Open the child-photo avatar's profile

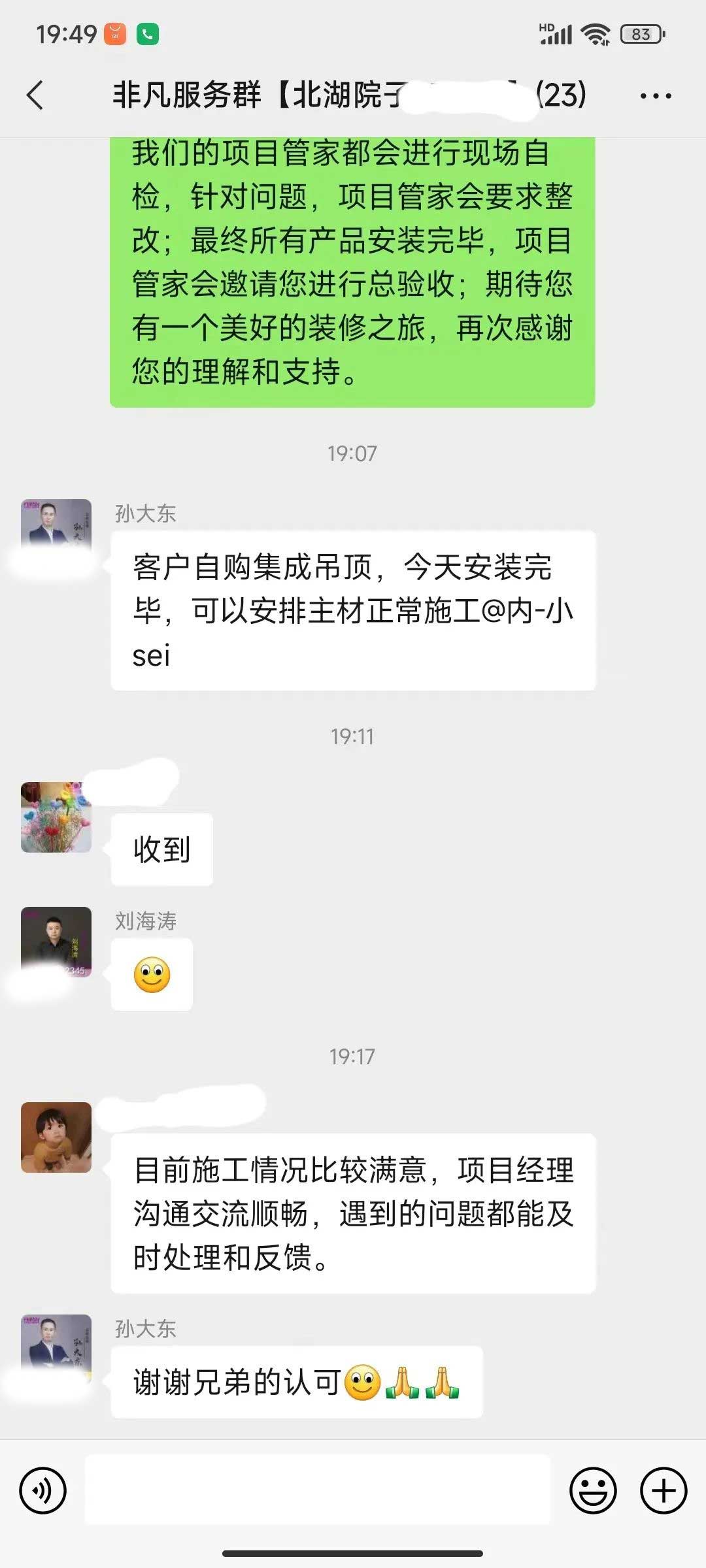[56, 1137]
